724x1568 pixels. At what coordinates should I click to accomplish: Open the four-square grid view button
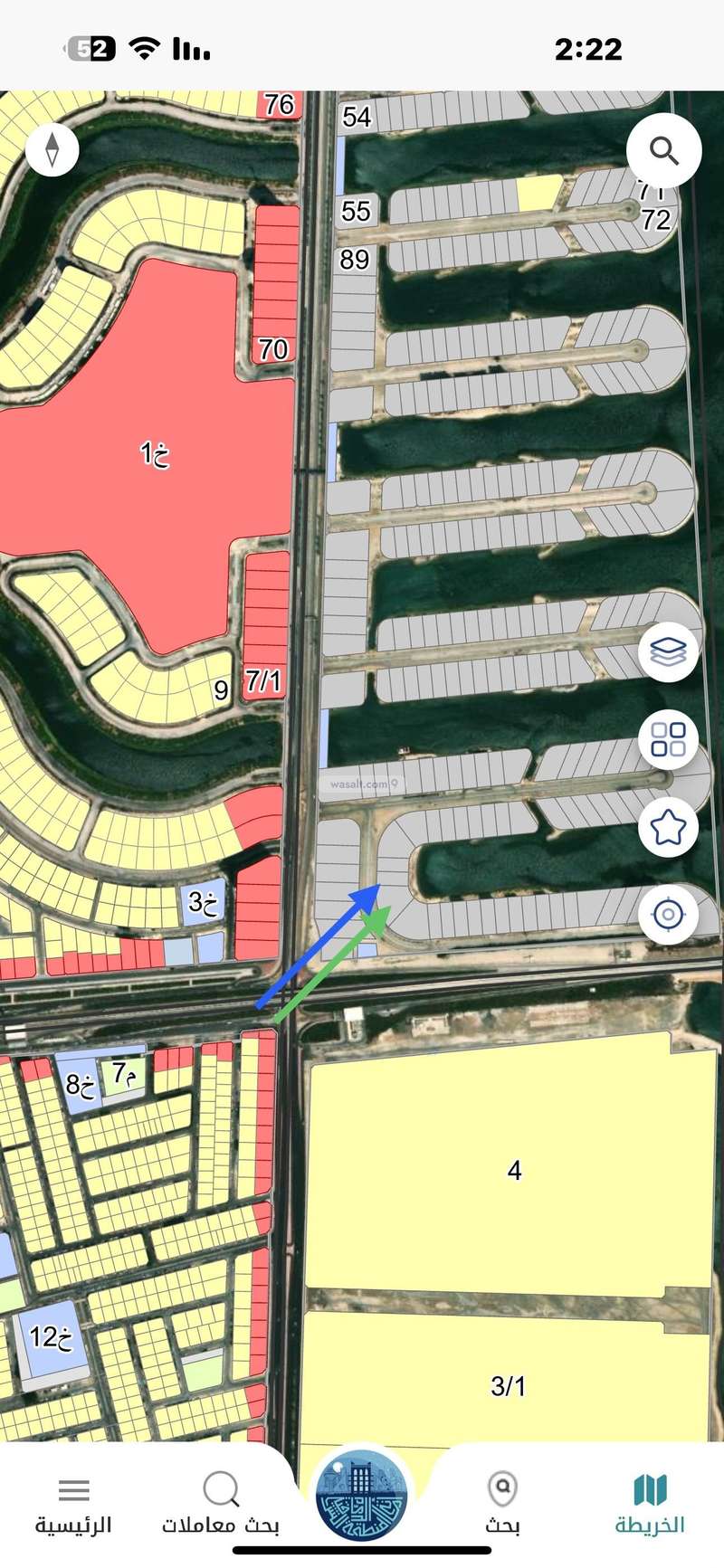(x=668, y=739)
